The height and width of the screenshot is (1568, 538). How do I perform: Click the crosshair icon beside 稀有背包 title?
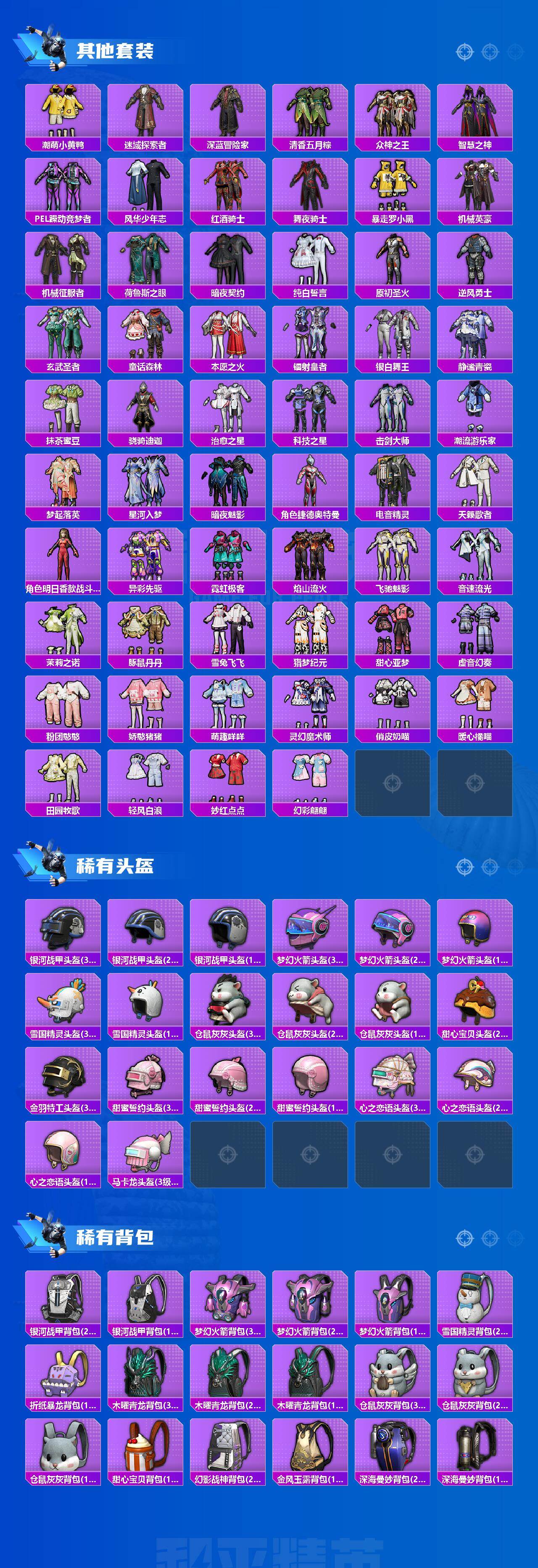tap(464, 1237)
